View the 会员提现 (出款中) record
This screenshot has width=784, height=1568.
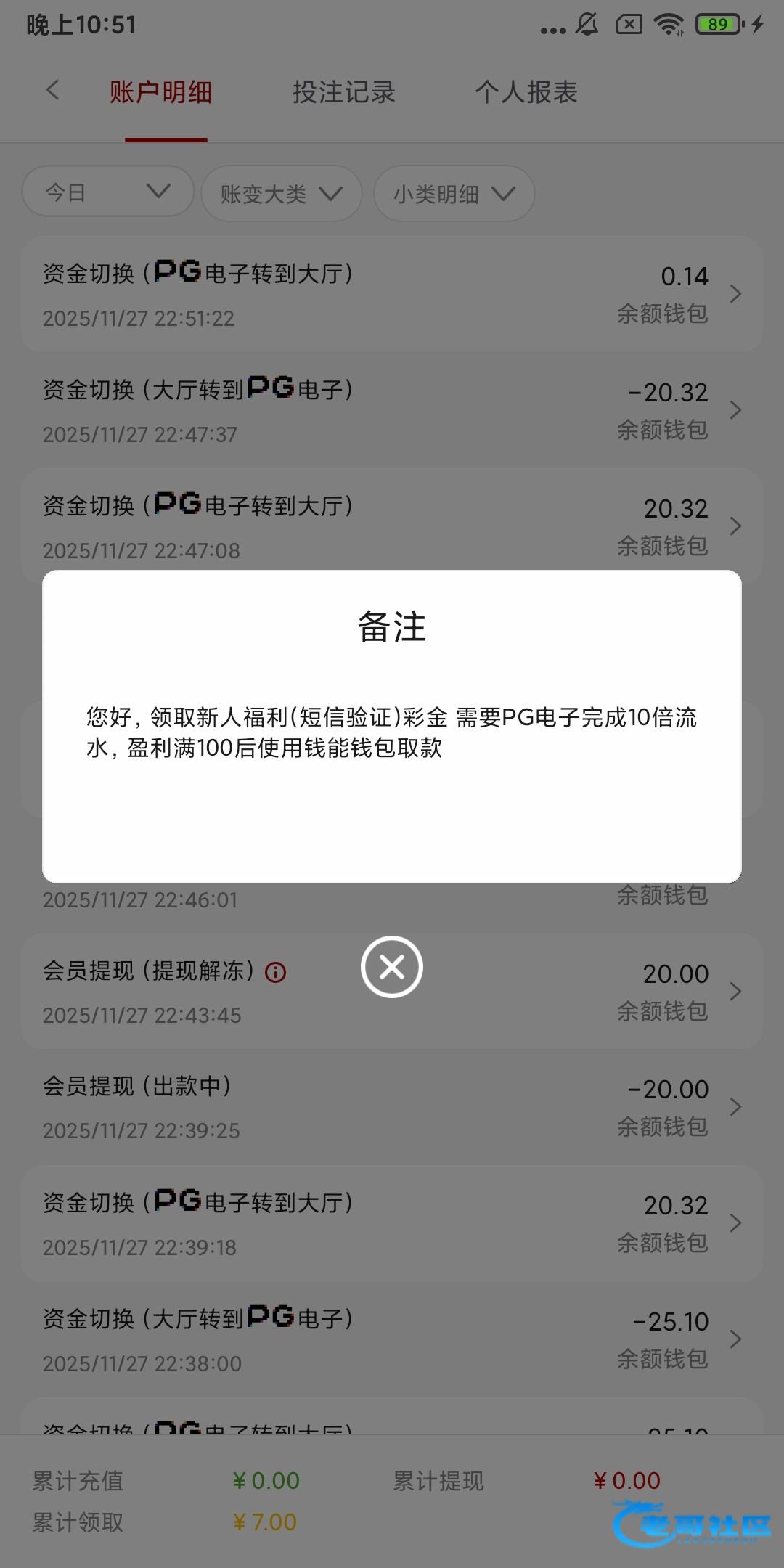(x=391, y=1107)
